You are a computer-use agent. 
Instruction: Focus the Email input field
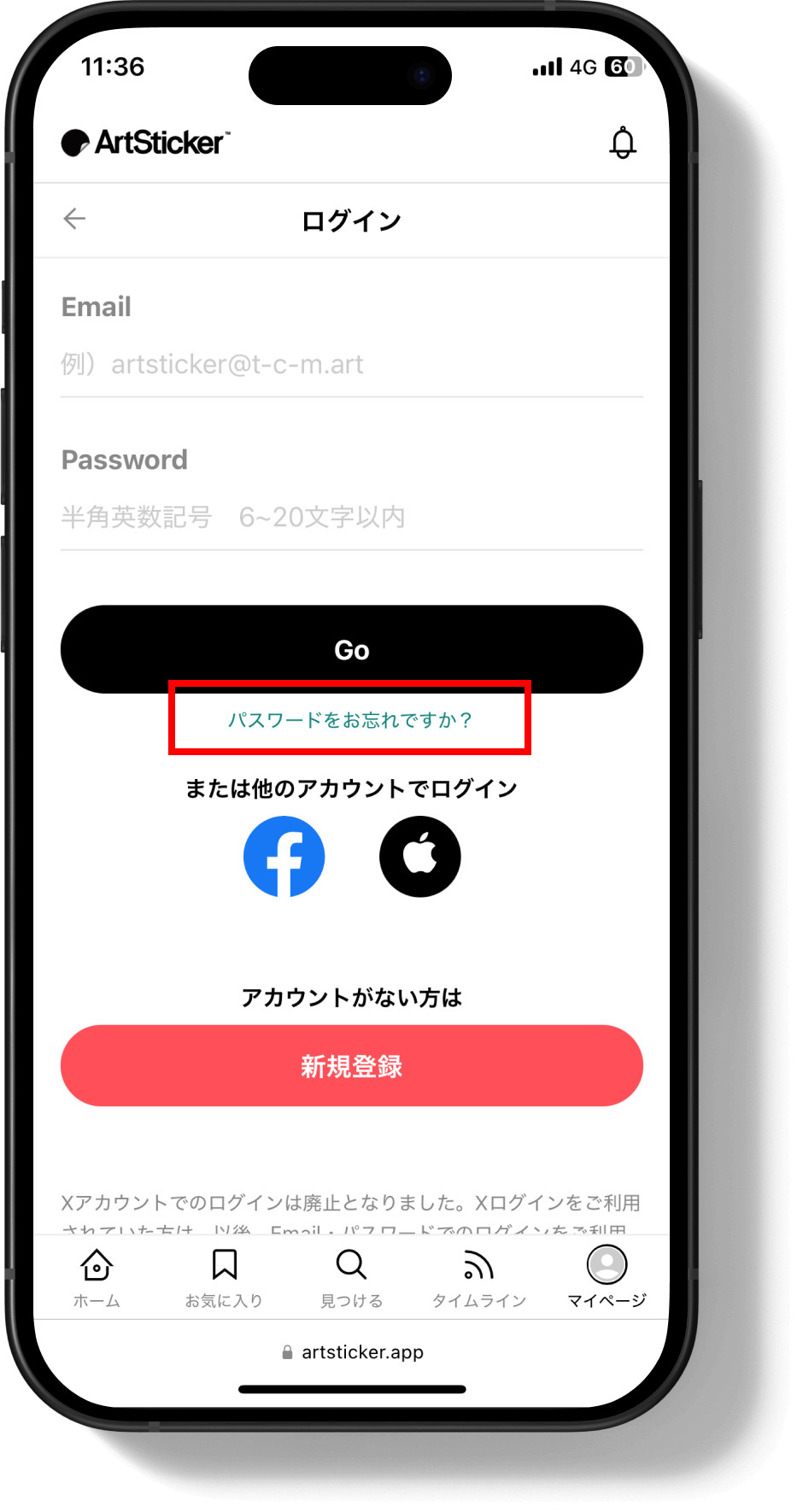(x=351, y=365)
